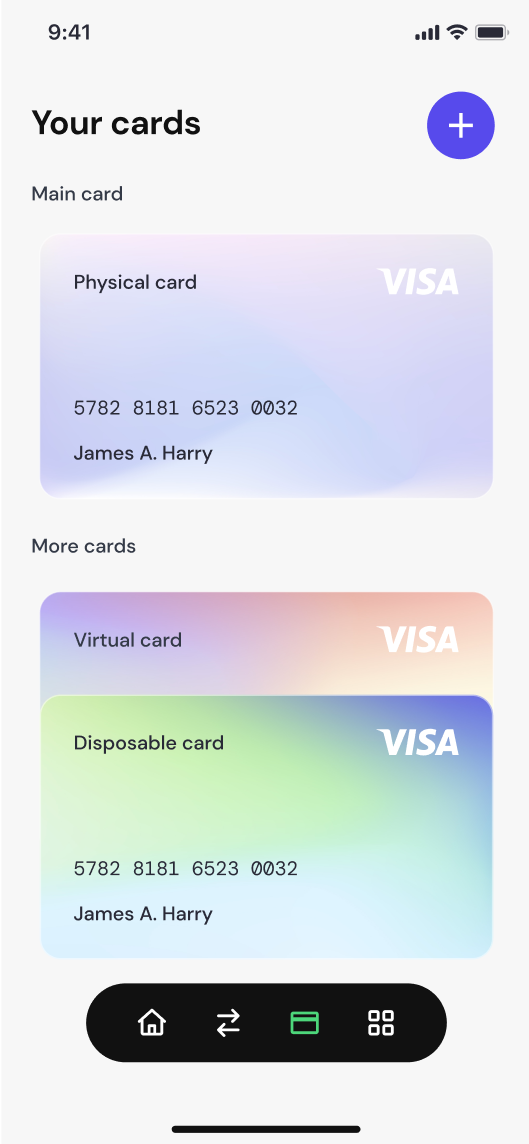Select the Virtual card
The height and width of the screenshot is (1144, 529).
coord(266,643)
